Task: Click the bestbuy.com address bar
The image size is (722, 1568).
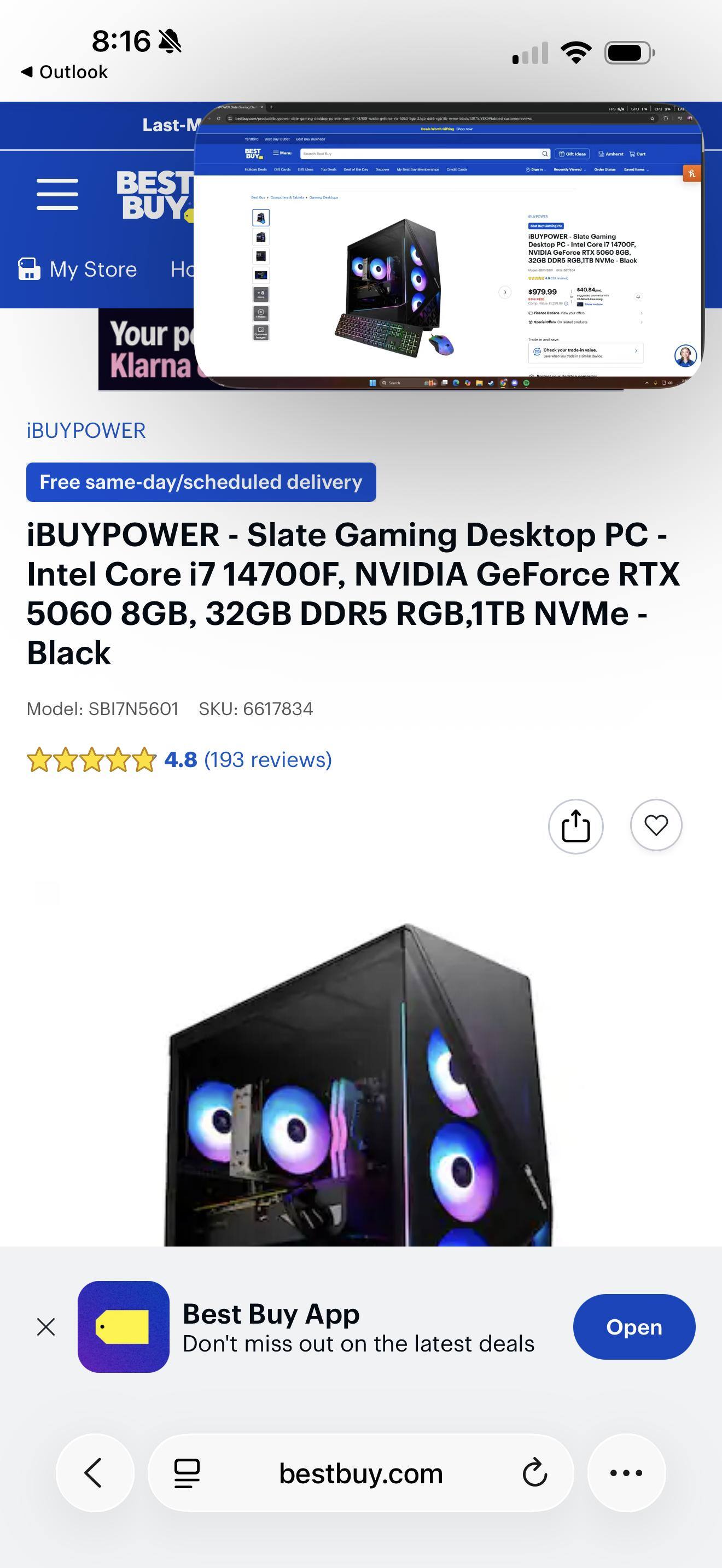Action: pos(361,1473)
